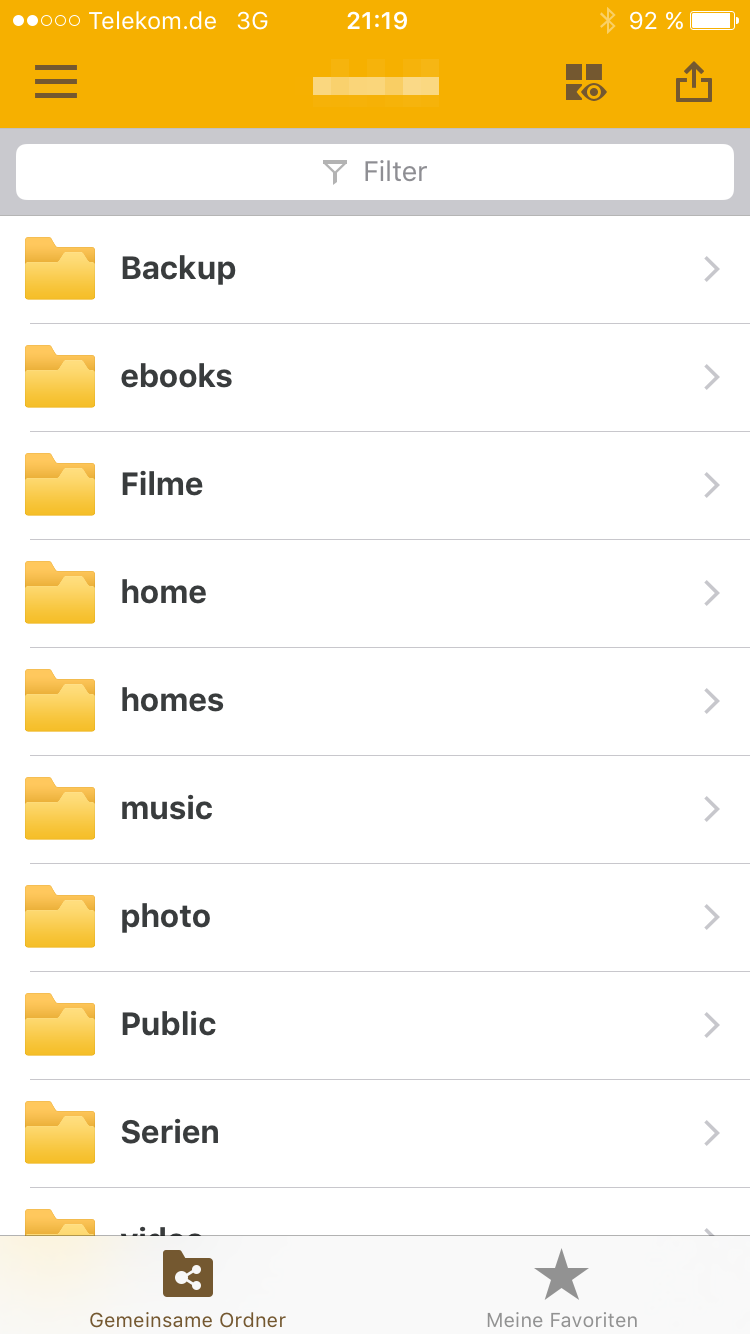
Task: Open the Backup folder
Action: [375, 269]
